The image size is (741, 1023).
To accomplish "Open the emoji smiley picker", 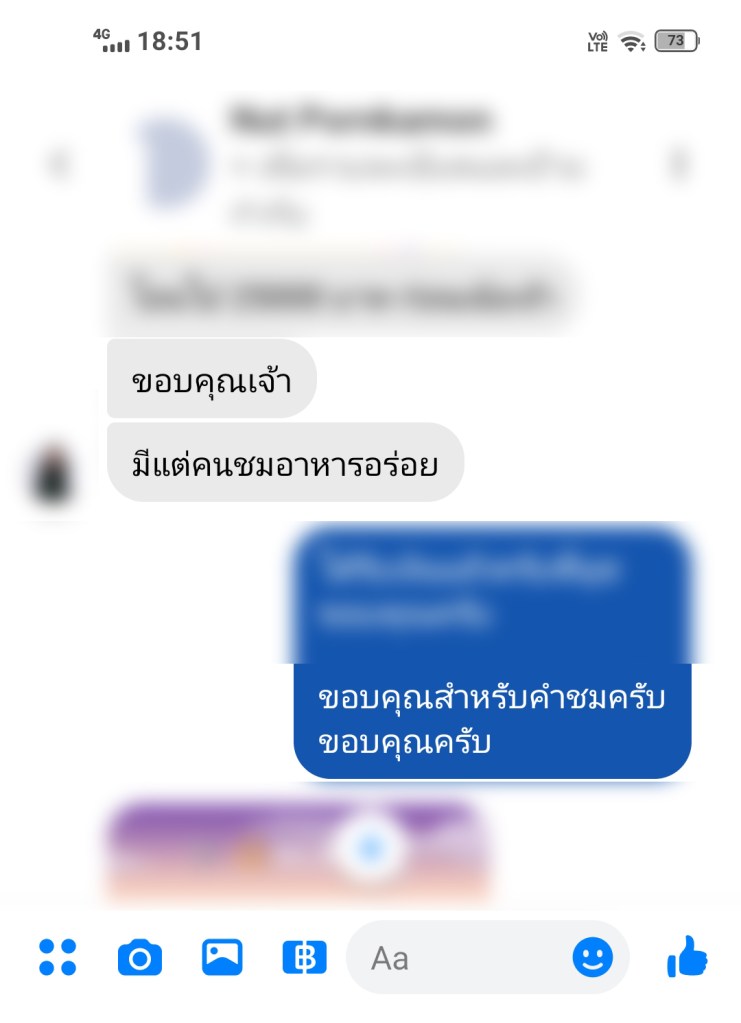I will point(592,958).
